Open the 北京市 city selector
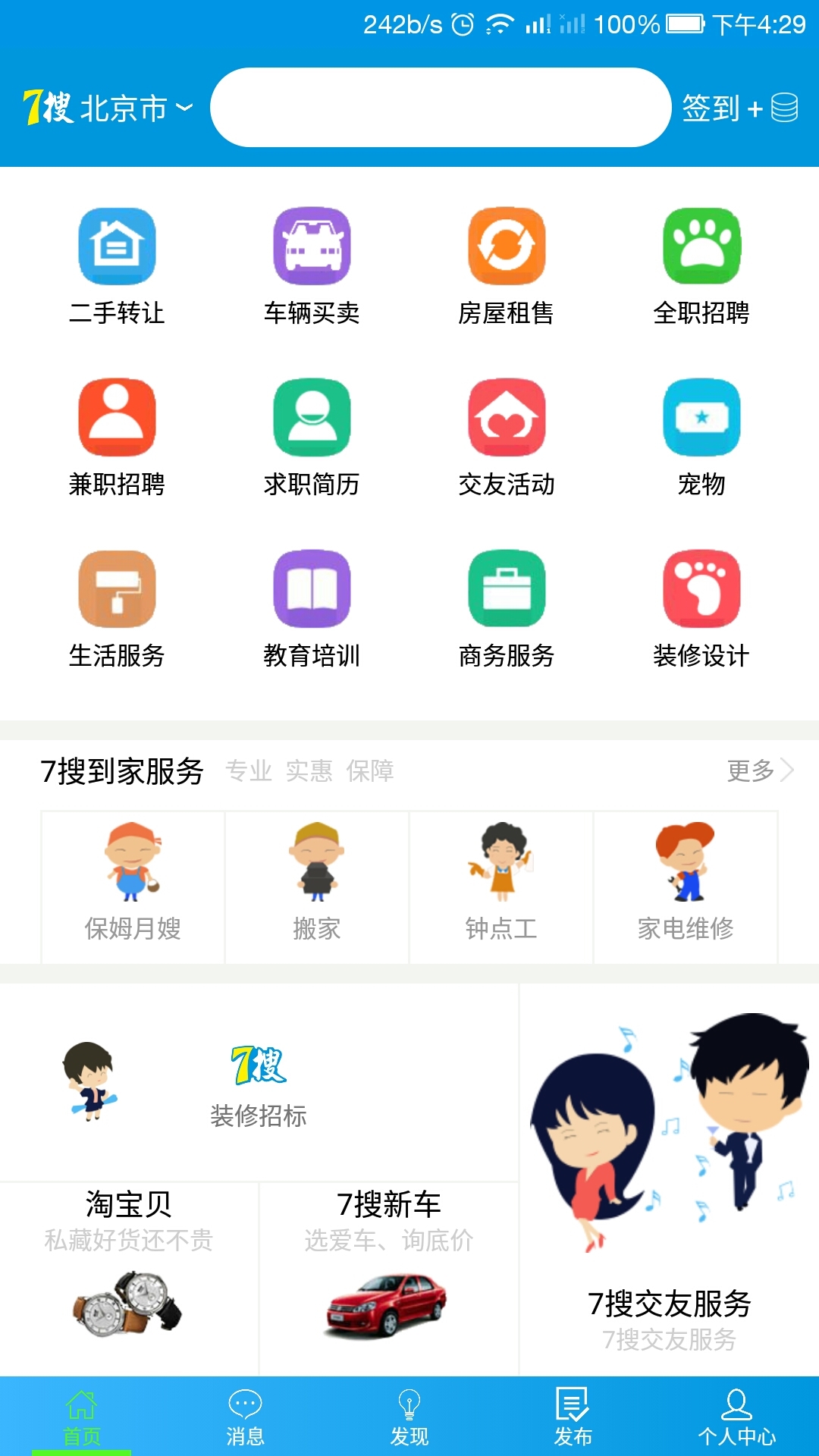Screen dimensions: 819x1456 [135, 108]
